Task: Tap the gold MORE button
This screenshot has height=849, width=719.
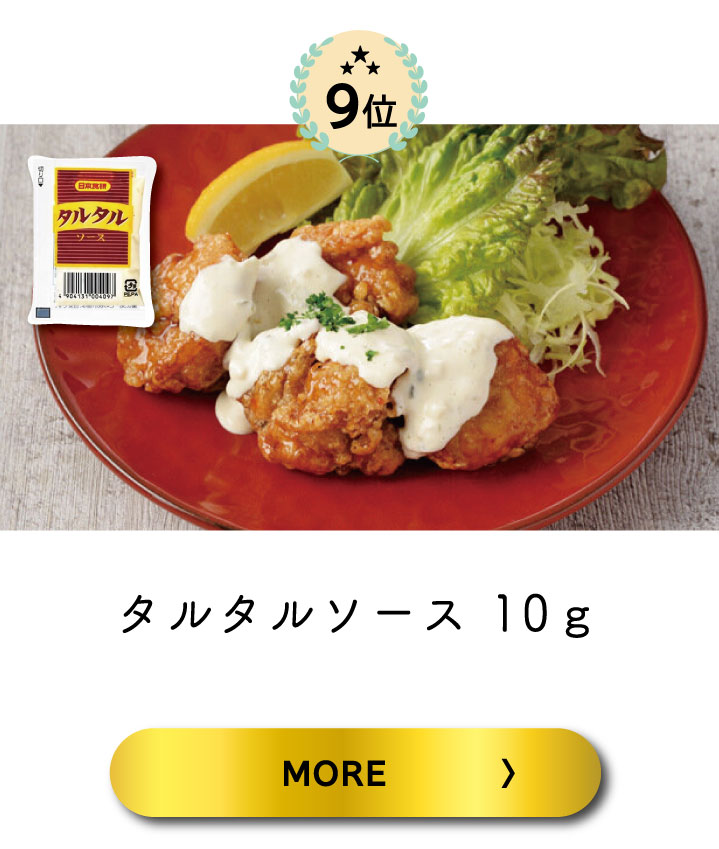Action: [x=355, y=772]
